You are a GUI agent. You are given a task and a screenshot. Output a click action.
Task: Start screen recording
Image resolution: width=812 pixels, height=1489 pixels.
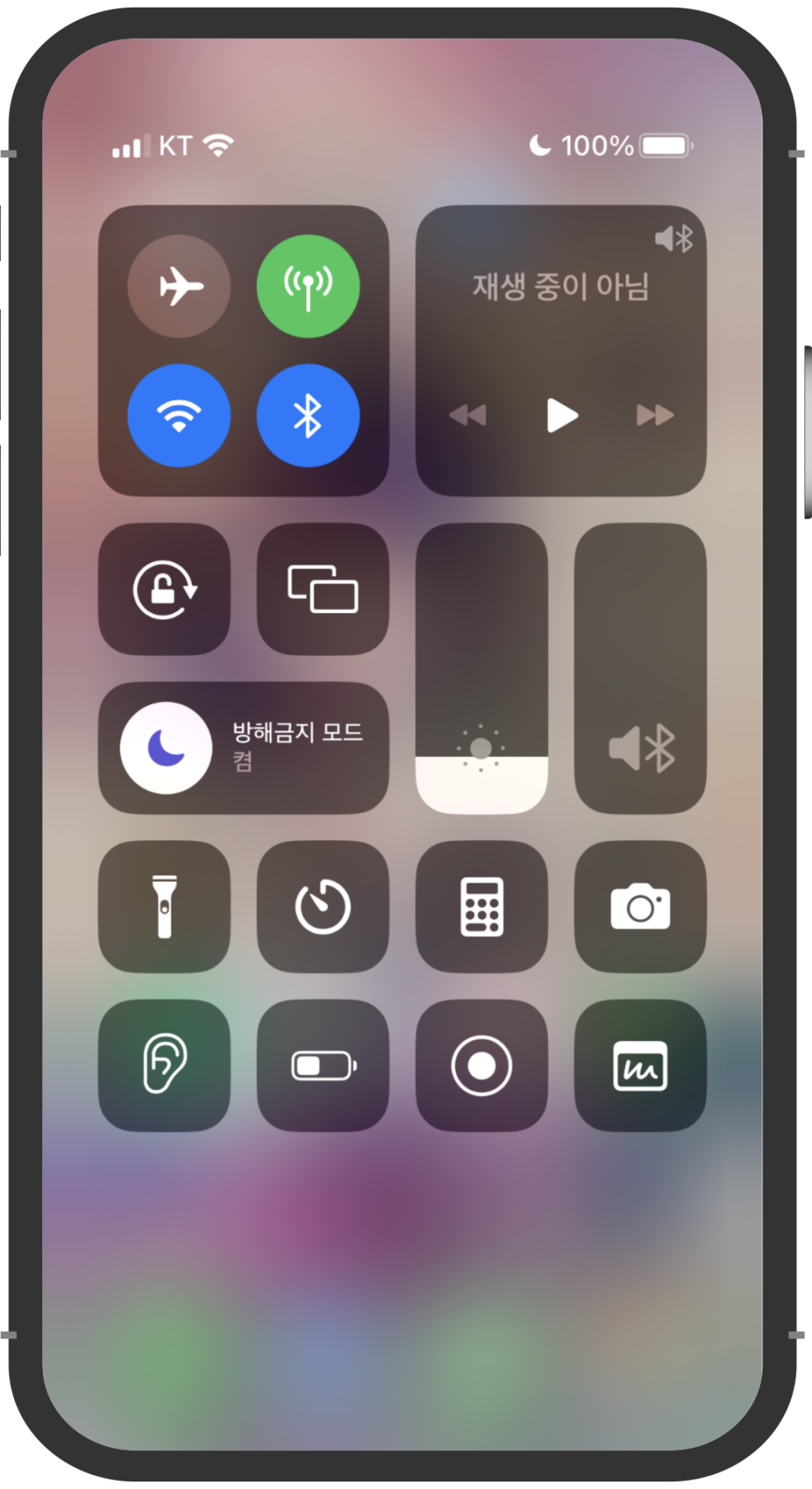coord(482,1065)
